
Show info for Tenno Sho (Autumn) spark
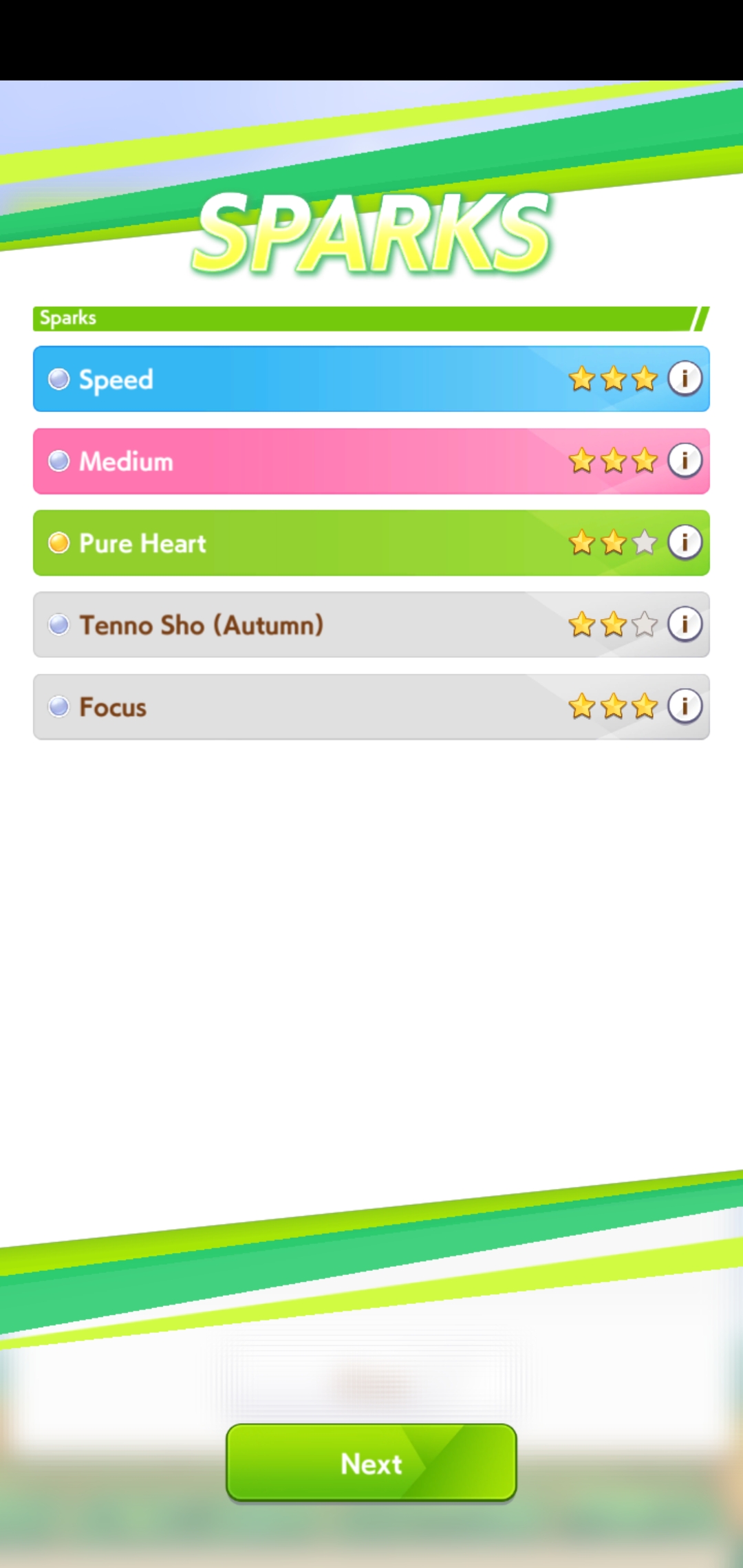point(685,624)
